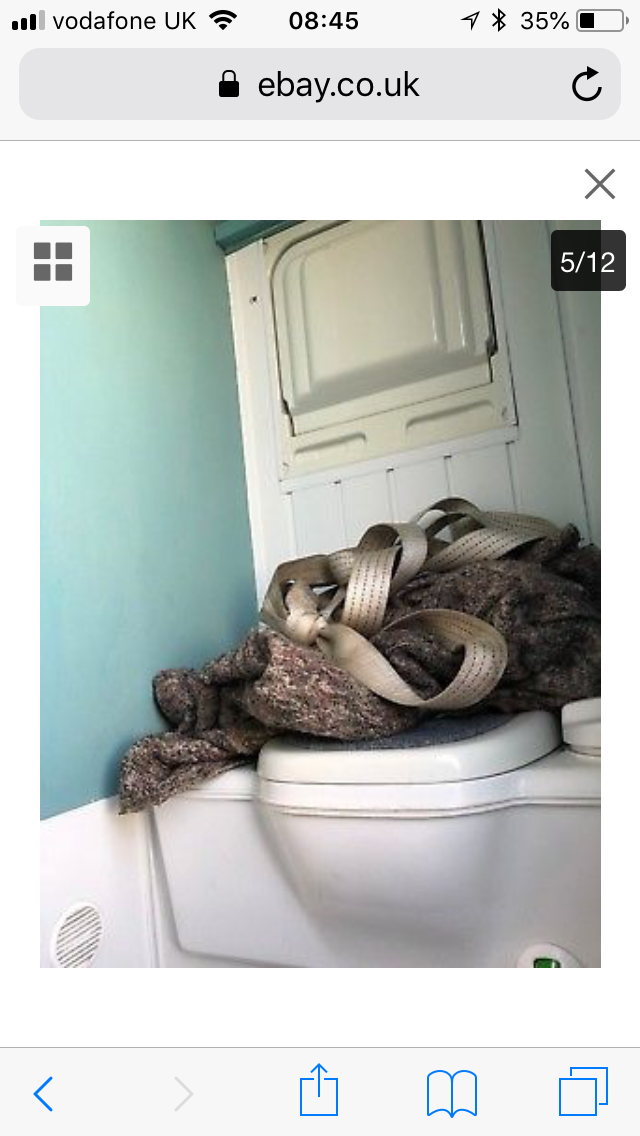Go back to the previous page
This screenshot has width=640, height=1136.
43,1093
